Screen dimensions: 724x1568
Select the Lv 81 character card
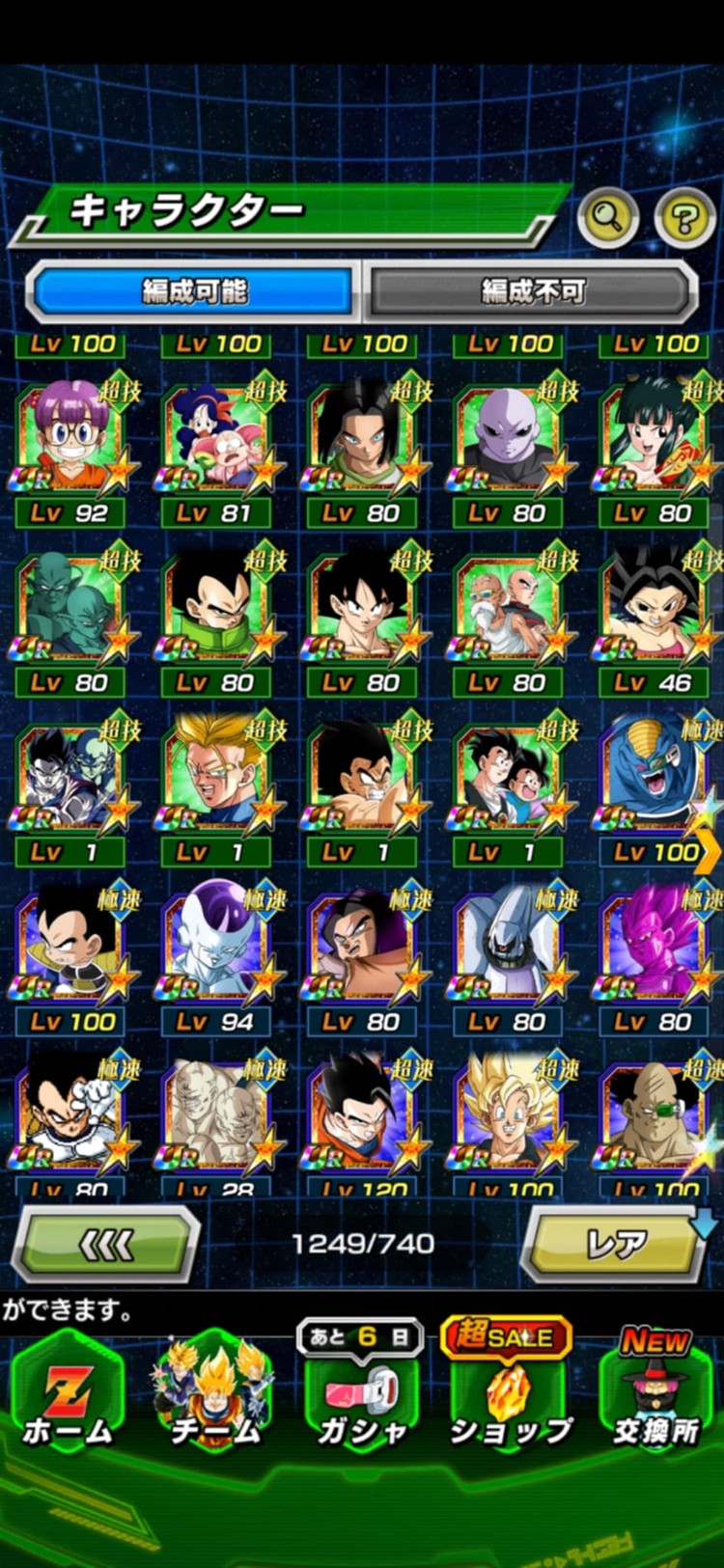216,442
